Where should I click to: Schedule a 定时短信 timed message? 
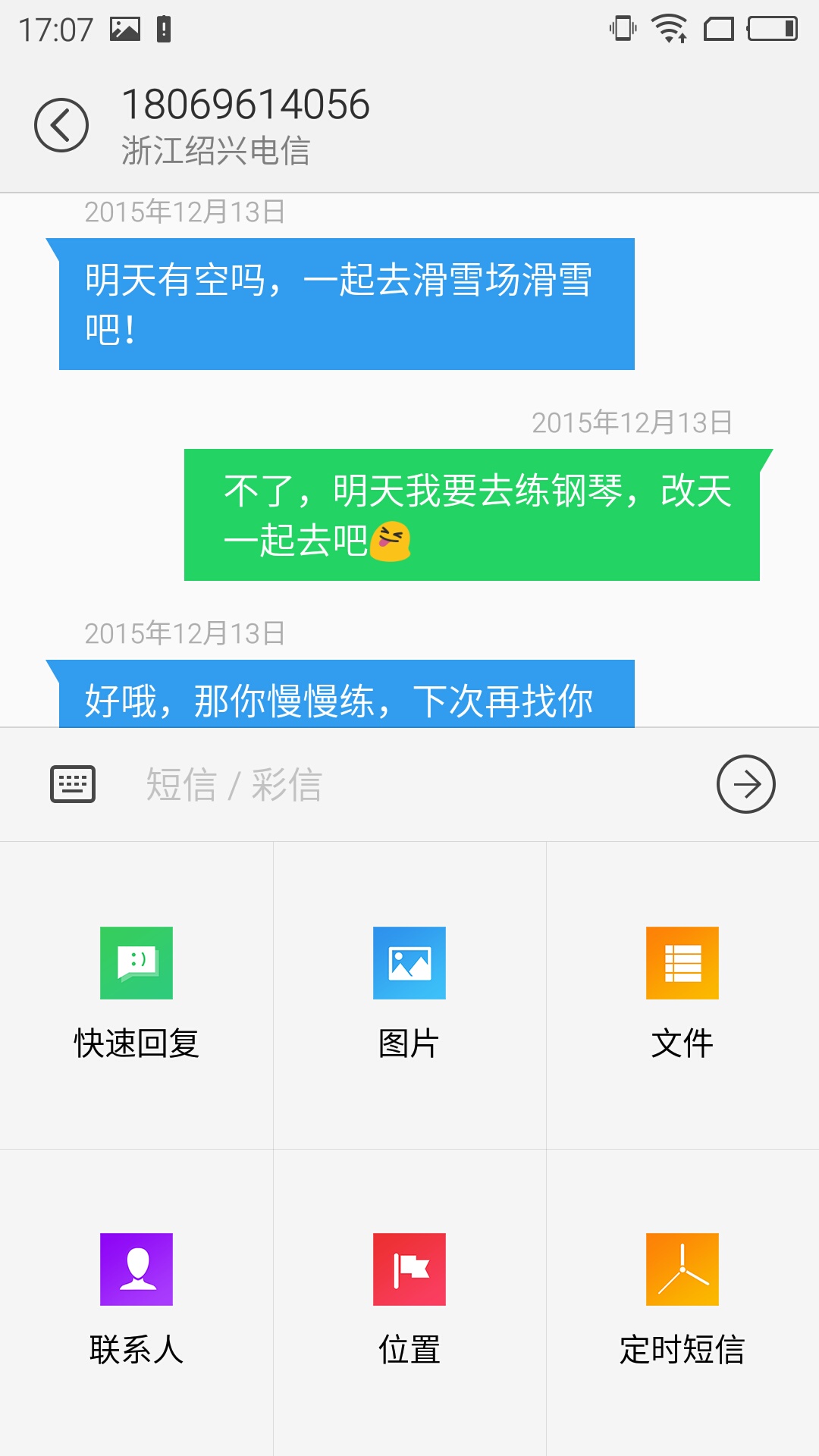pyautogui.click(x=682, y=1301)
